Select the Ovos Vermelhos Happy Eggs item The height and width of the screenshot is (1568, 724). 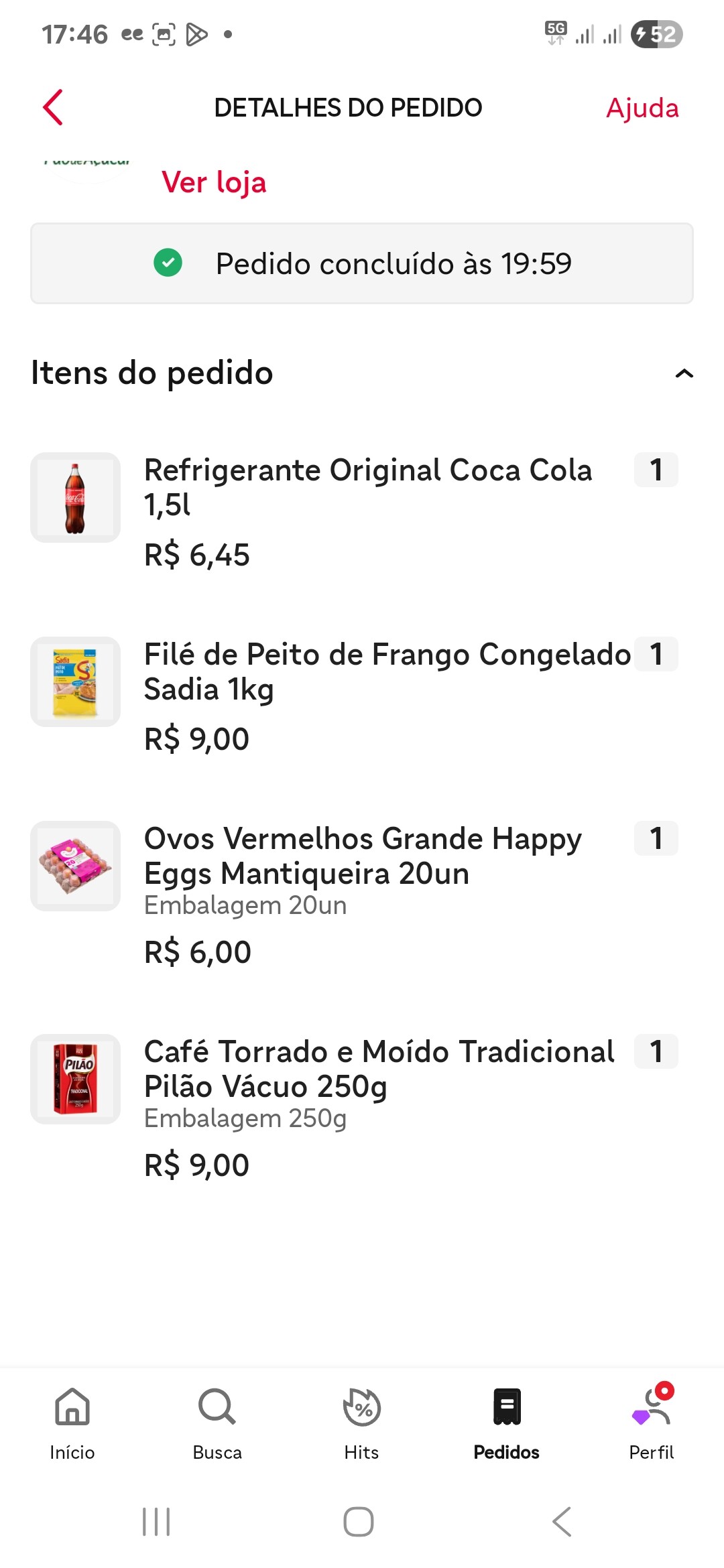coord(362,856)
